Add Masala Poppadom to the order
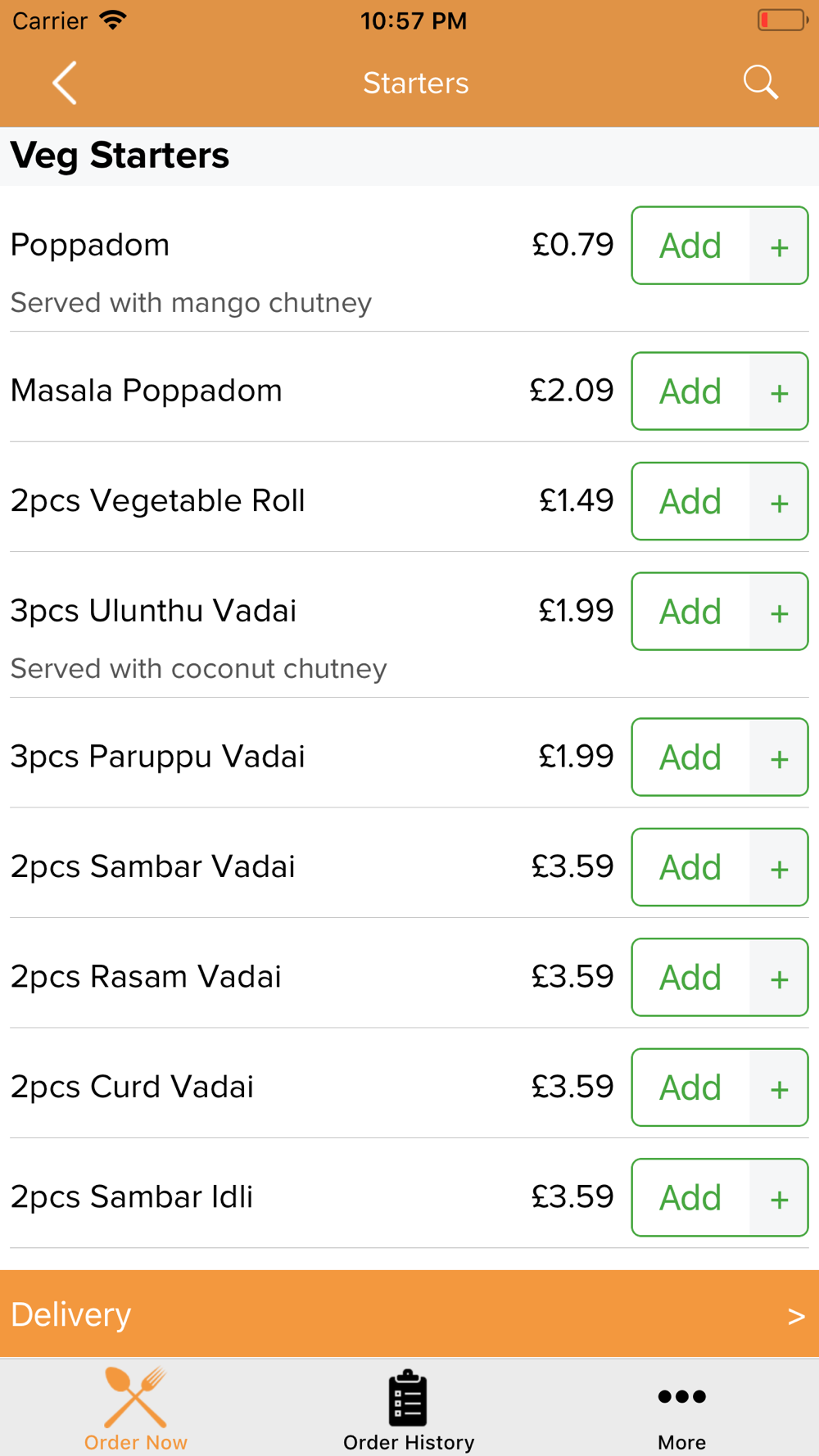 tap(719, 391)
